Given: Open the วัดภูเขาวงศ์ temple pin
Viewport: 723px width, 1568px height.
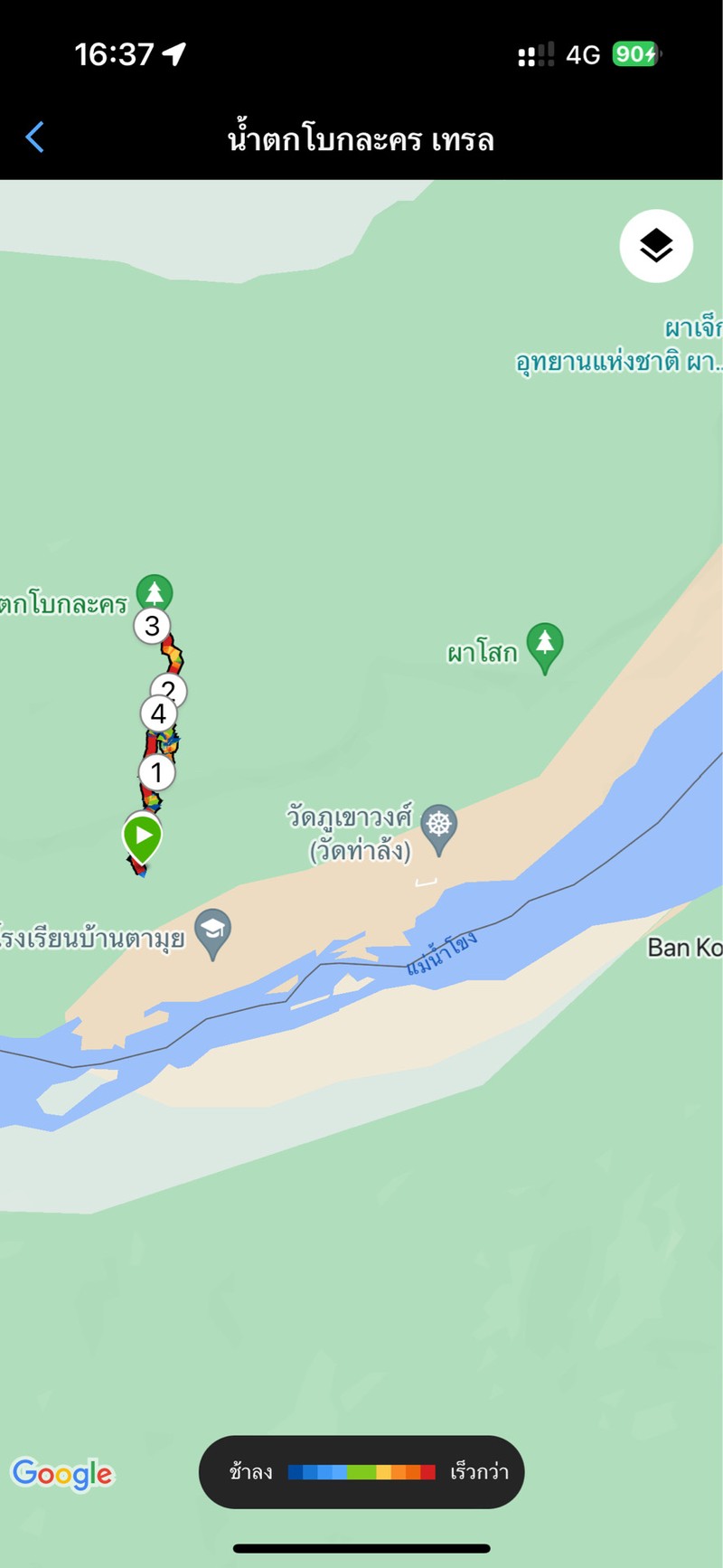Looking at the screenshot, I should tap(439, 827).
